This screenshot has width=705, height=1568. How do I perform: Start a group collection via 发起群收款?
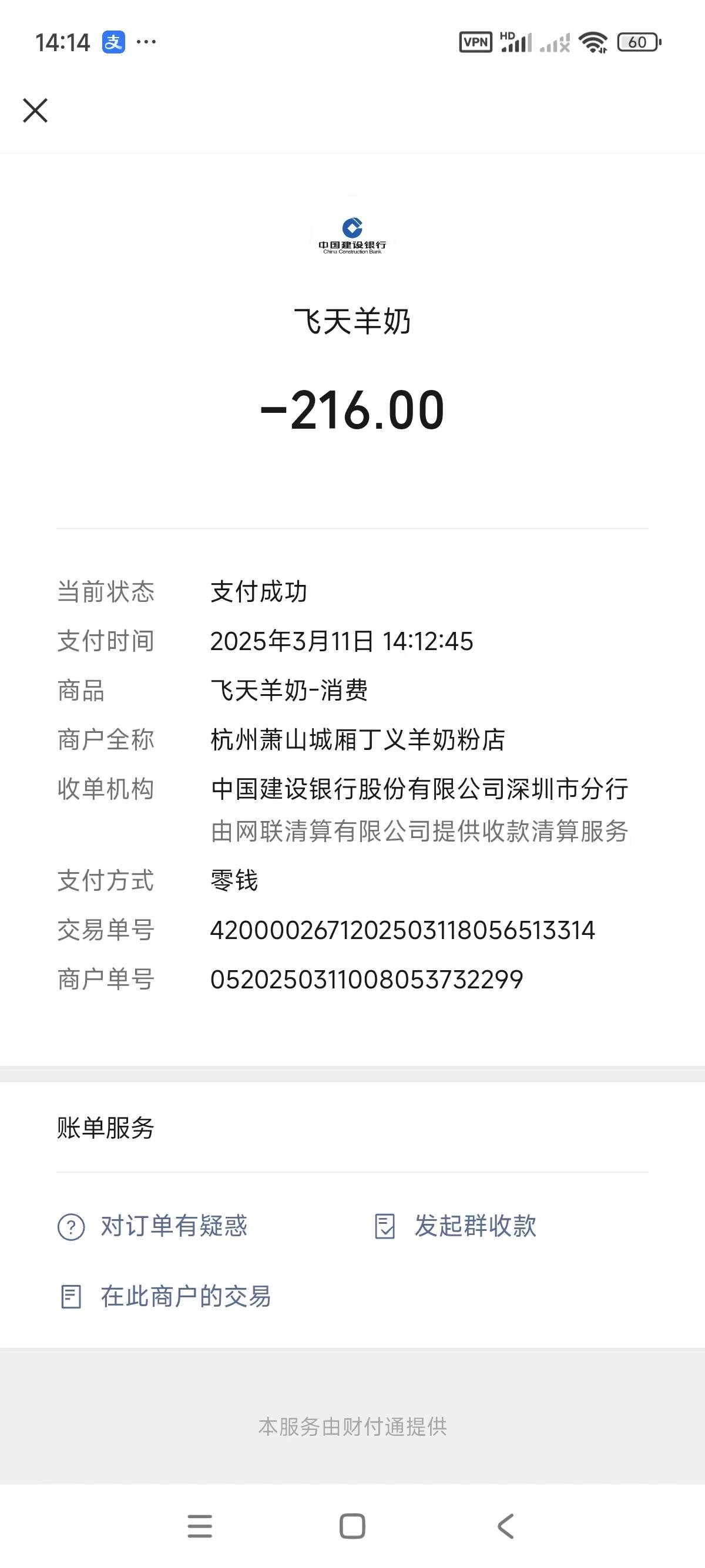tap(474, 1226)
